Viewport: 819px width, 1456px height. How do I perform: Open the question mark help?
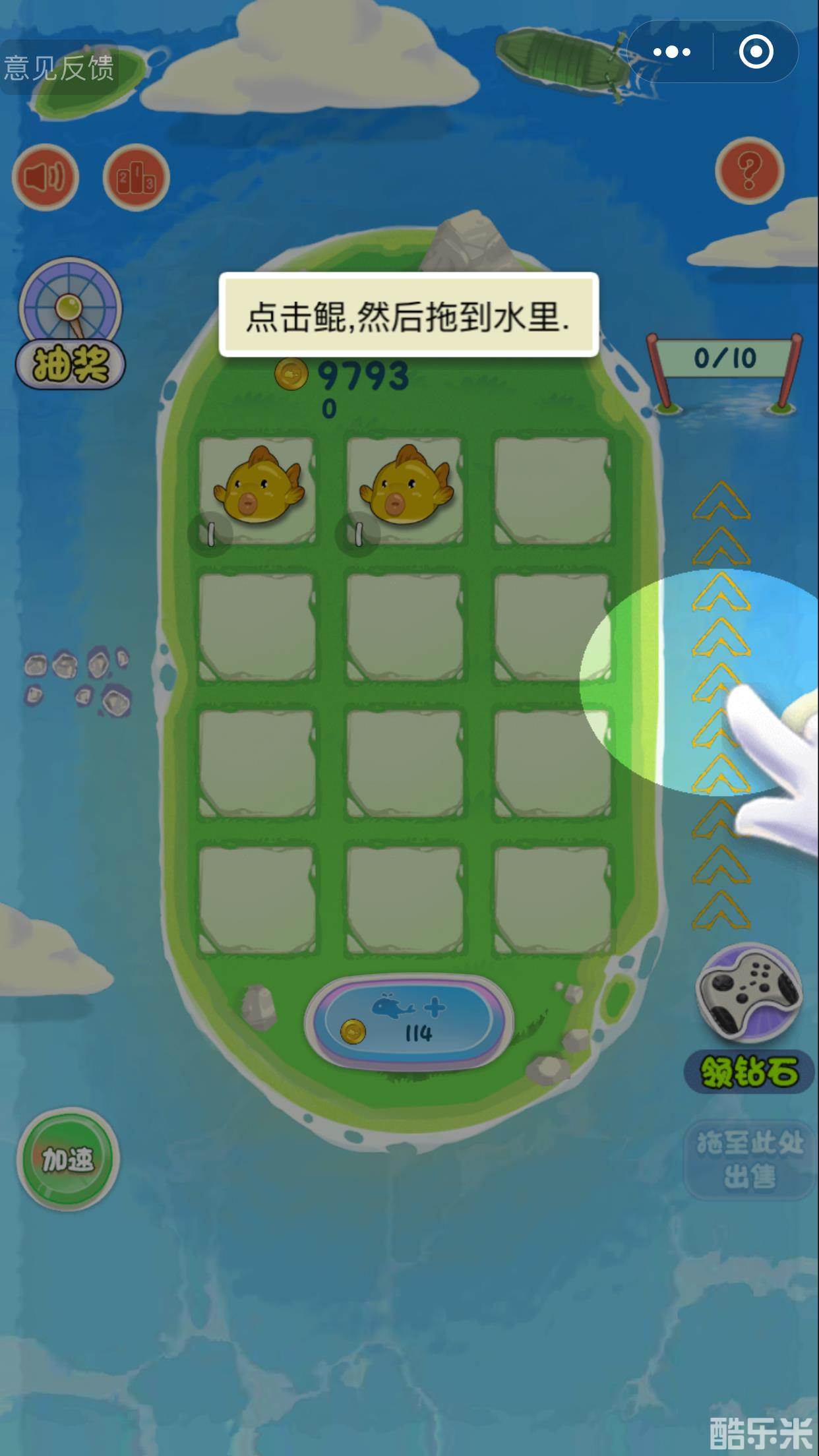pyautogui.click(x=749, y=170)
